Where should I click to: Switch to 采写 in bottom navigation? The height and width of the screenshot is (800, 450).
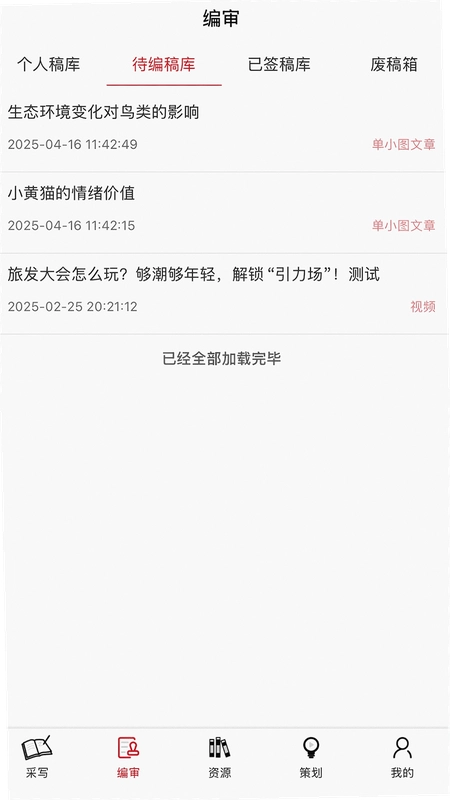pyautogui.click(x=37, y=757)
